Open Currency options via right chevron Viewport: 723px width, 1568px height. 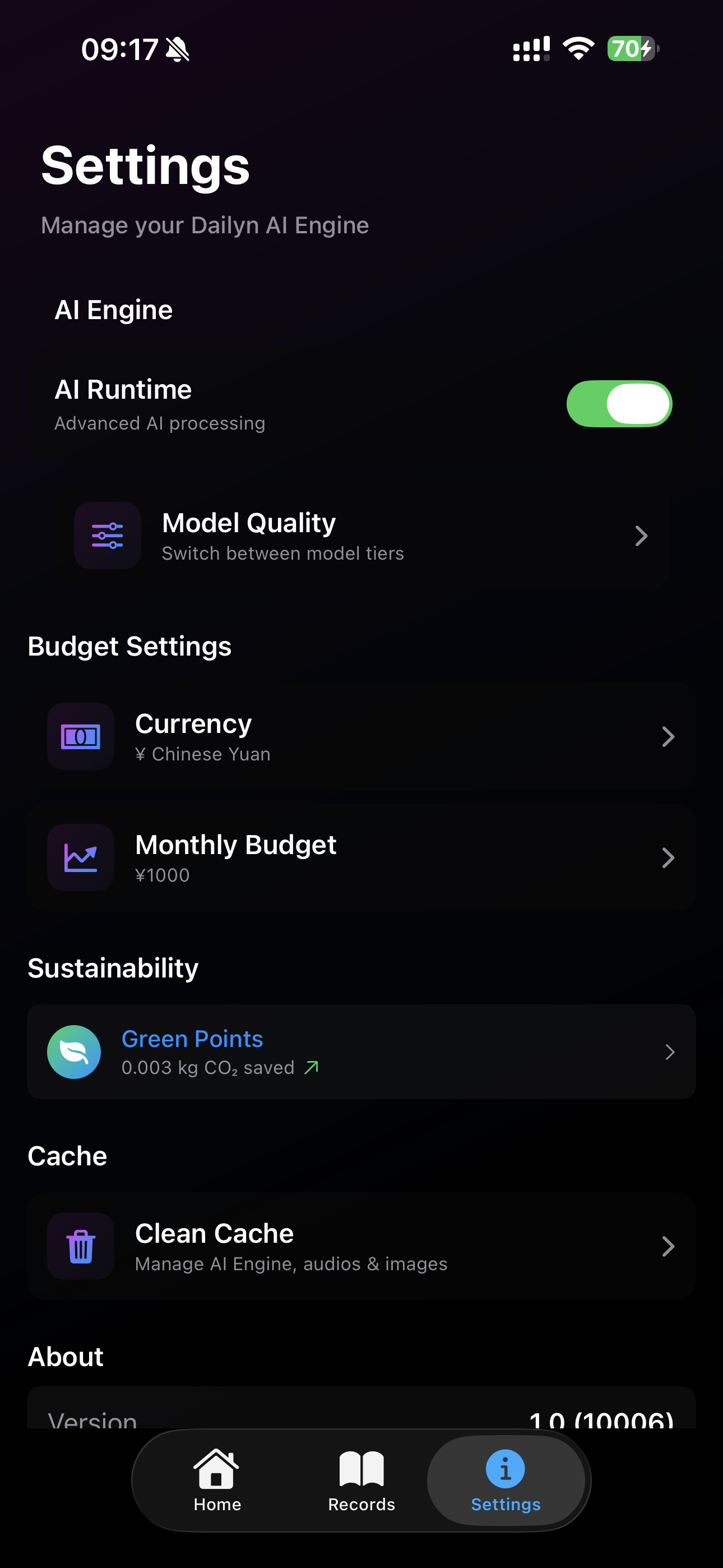[x=668, y=736]
